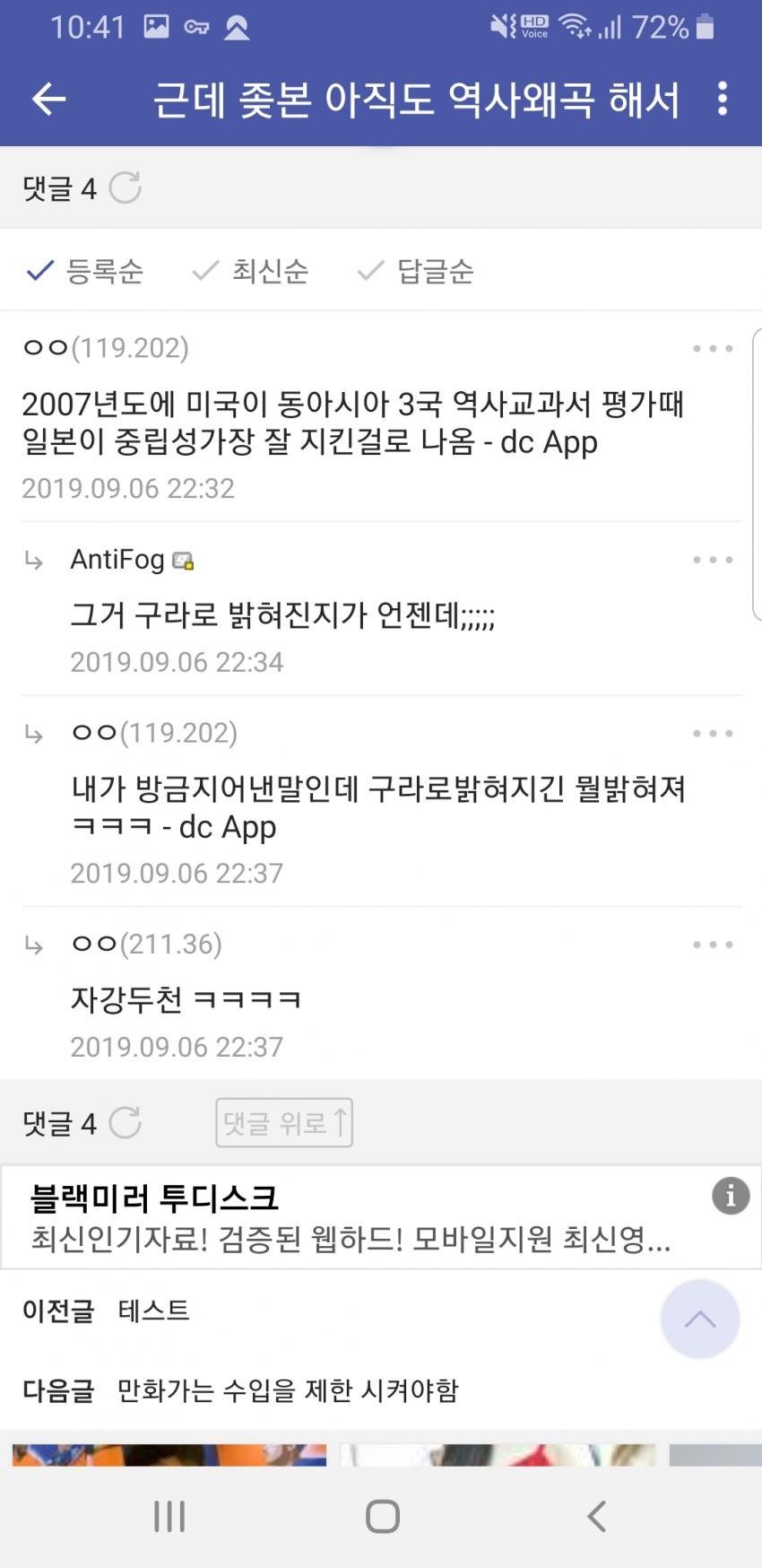Open options menu for AntiFog's reply
The image size is (762, 1568).
coord(713,559)
